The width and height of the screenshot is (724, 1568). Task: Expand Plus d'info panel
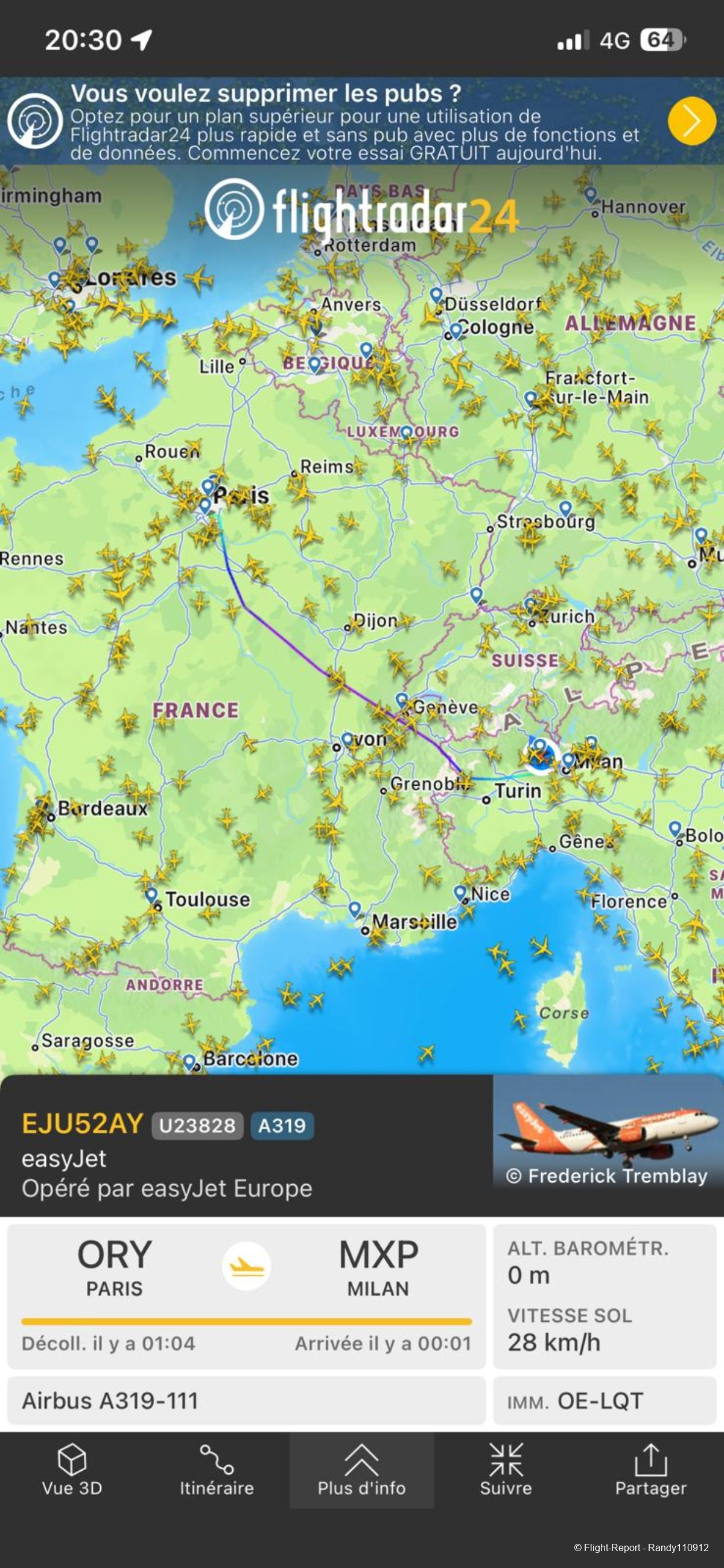tap(361, 1470)
